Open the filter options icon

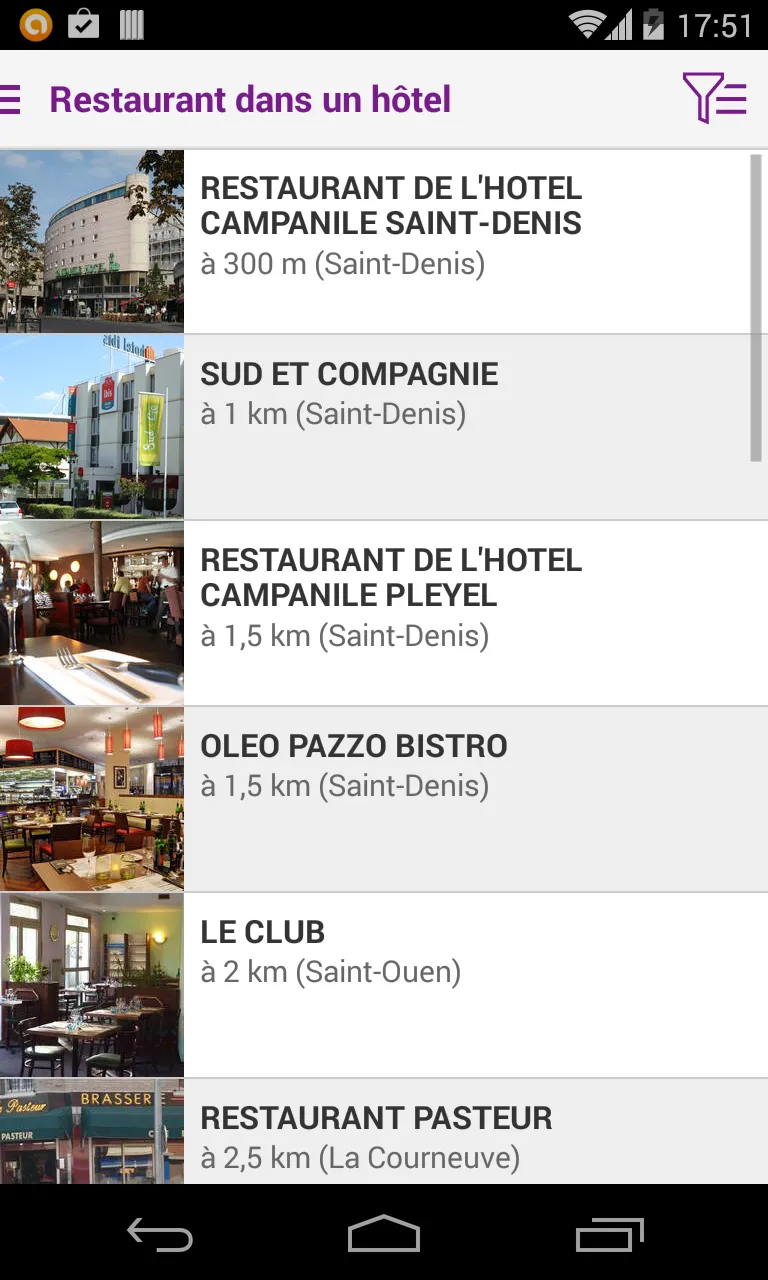click(x=715, y=99)
